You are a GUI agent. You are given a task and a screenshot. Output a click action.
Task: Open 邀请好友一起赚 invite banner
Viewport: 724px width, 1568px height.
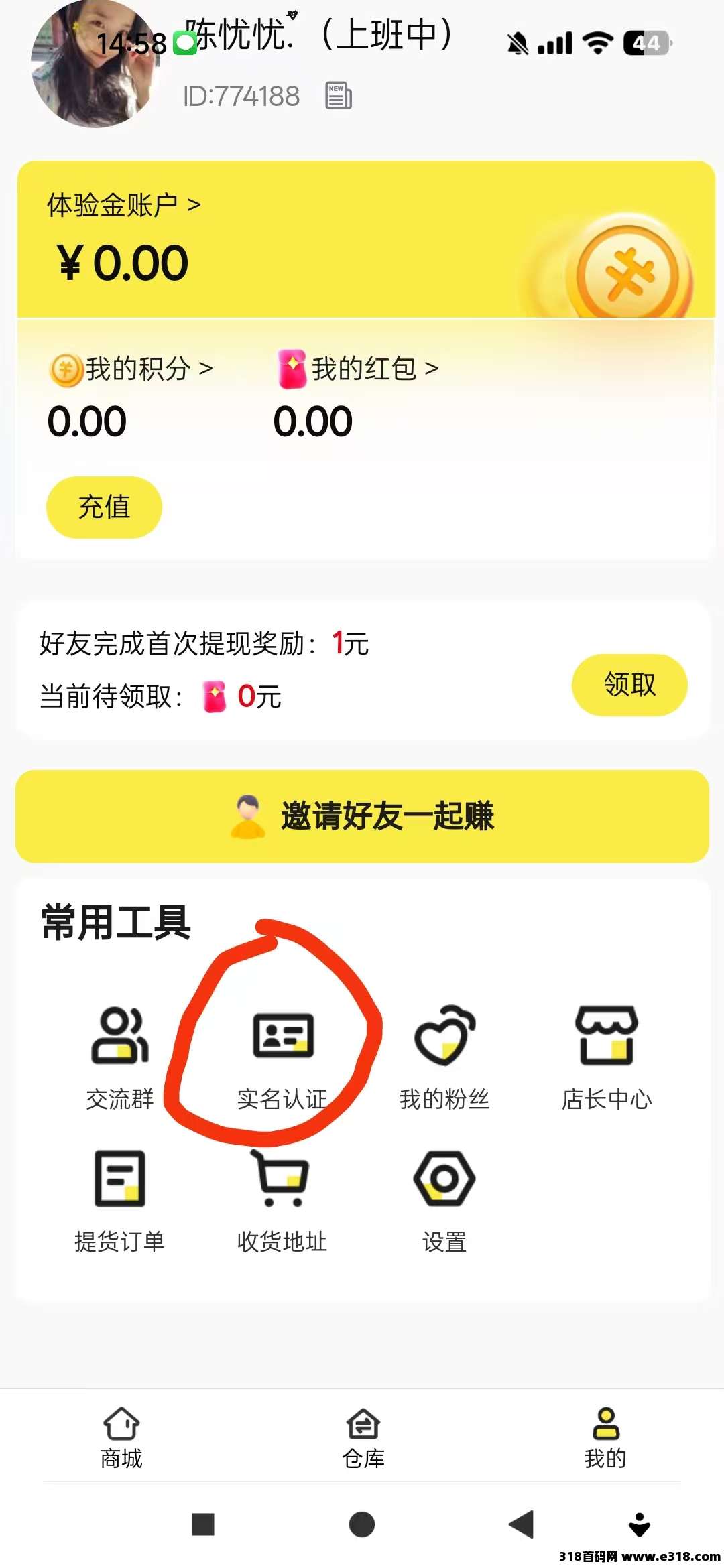tap(362, 816)
